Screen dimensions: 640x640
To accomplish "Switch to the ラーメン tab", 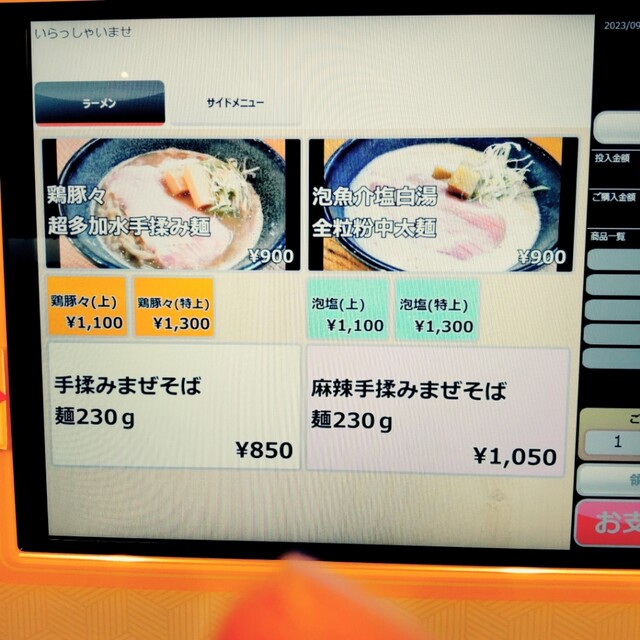I will pyautogui.click(x=99, y=103).
